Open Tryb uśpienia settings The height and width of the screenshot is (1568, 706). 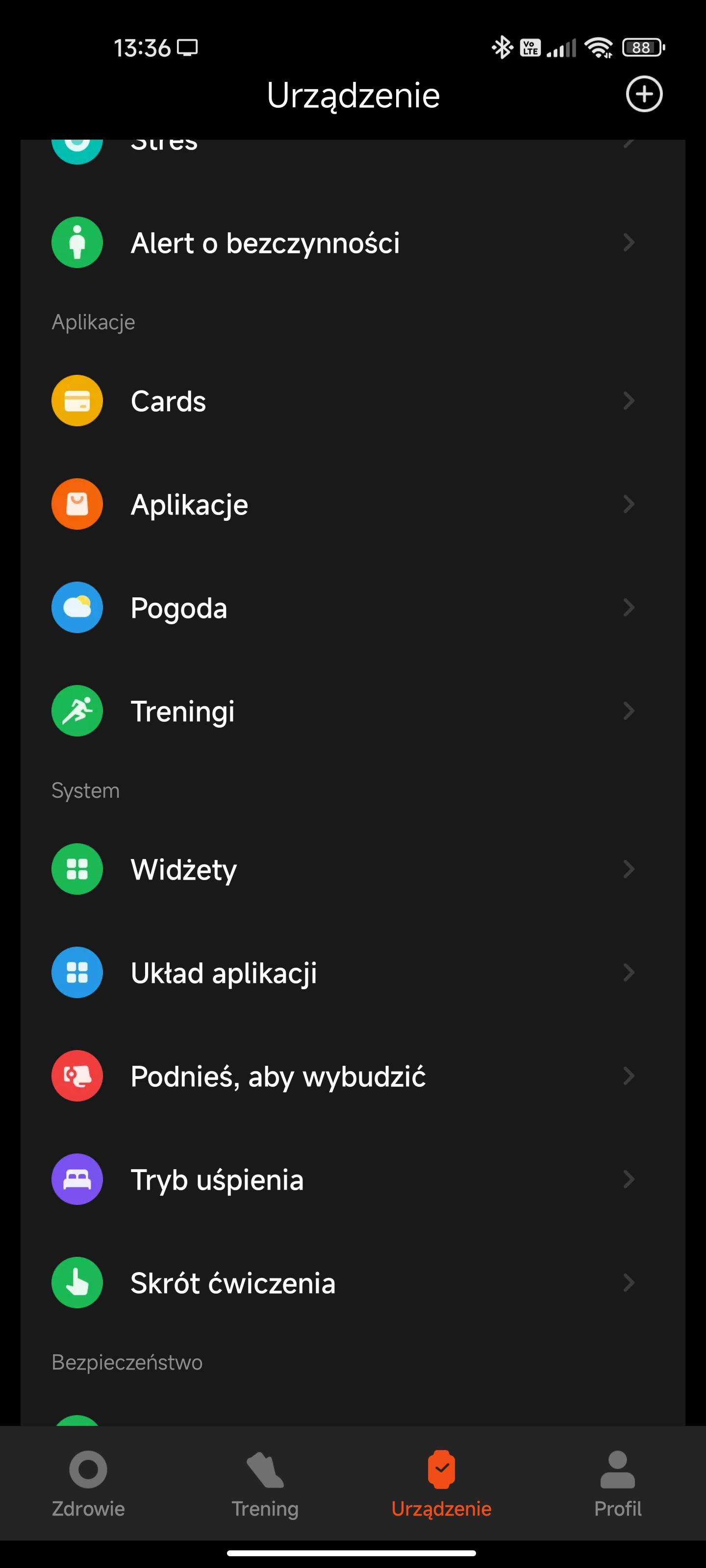(352, 1179)
